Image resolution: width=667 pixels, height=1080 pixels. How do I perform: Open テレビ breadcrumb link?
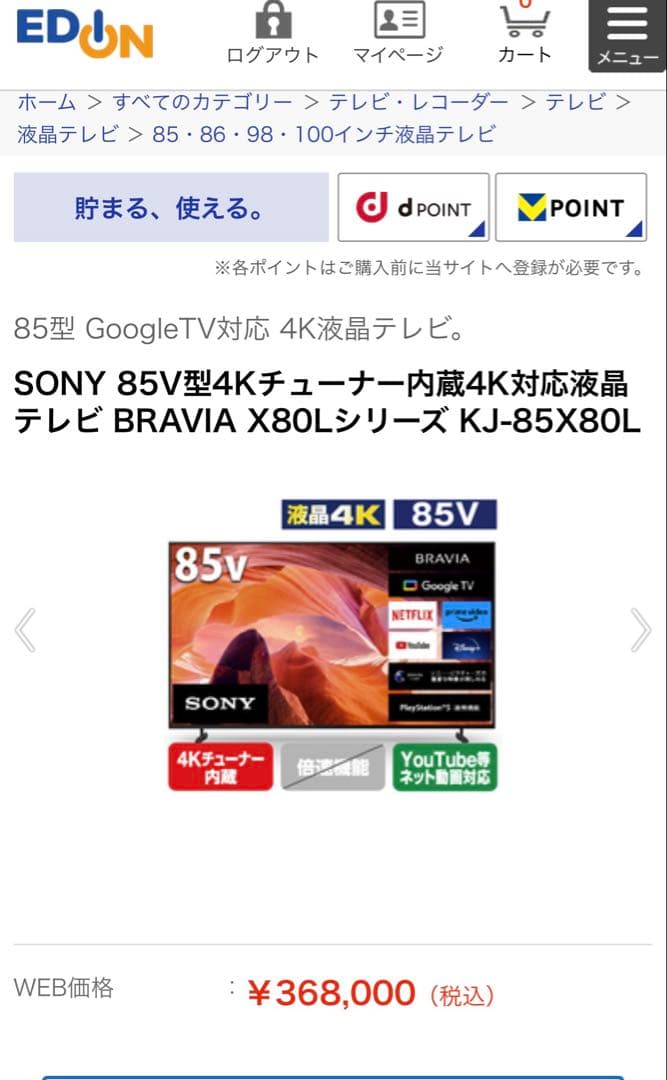pyautogui.click(x=575, y=102)
